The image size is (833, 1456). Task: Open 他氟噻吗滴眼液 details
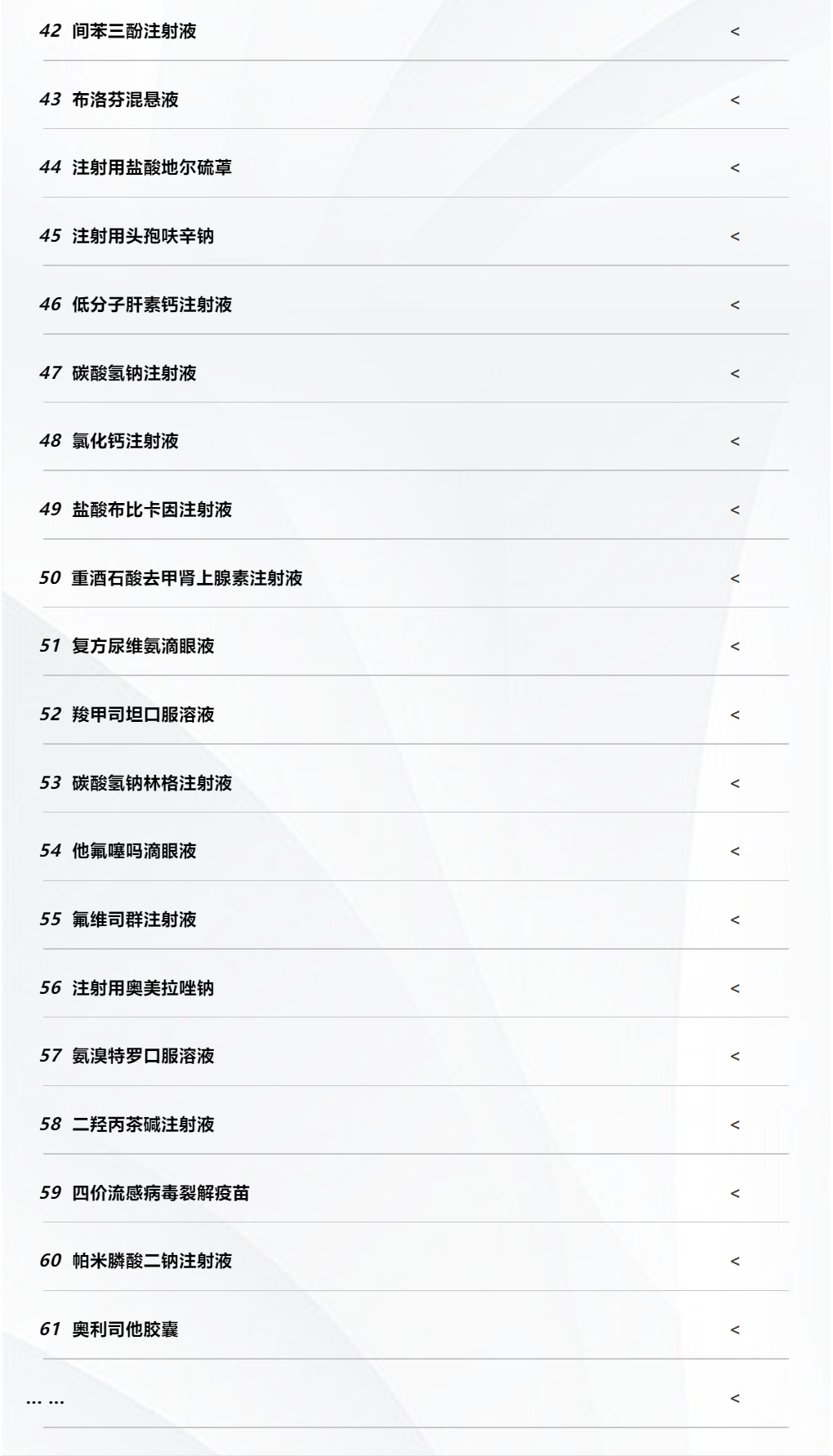pyautogui.click(x=734, y=852)
